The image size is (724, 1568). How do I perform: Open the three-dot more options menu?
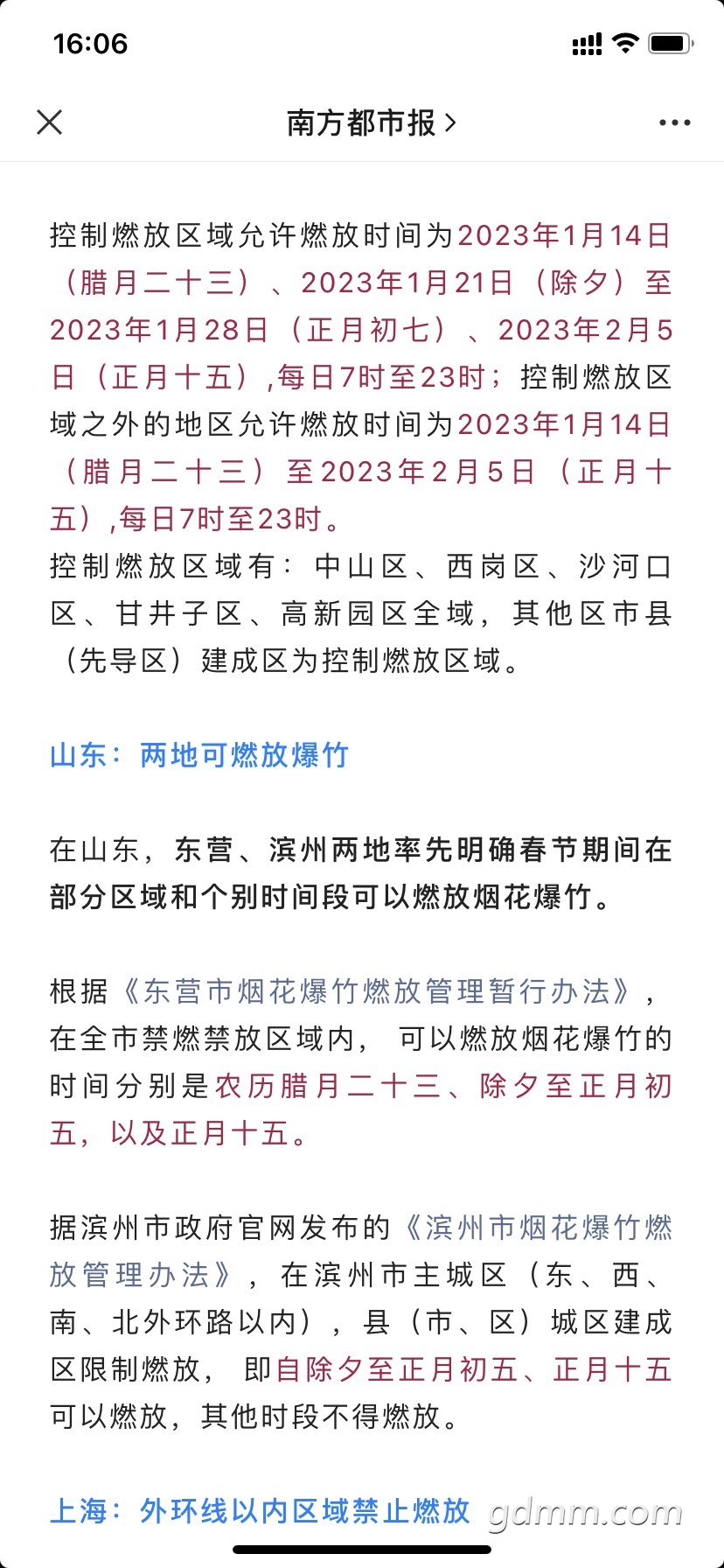[674, 122]
